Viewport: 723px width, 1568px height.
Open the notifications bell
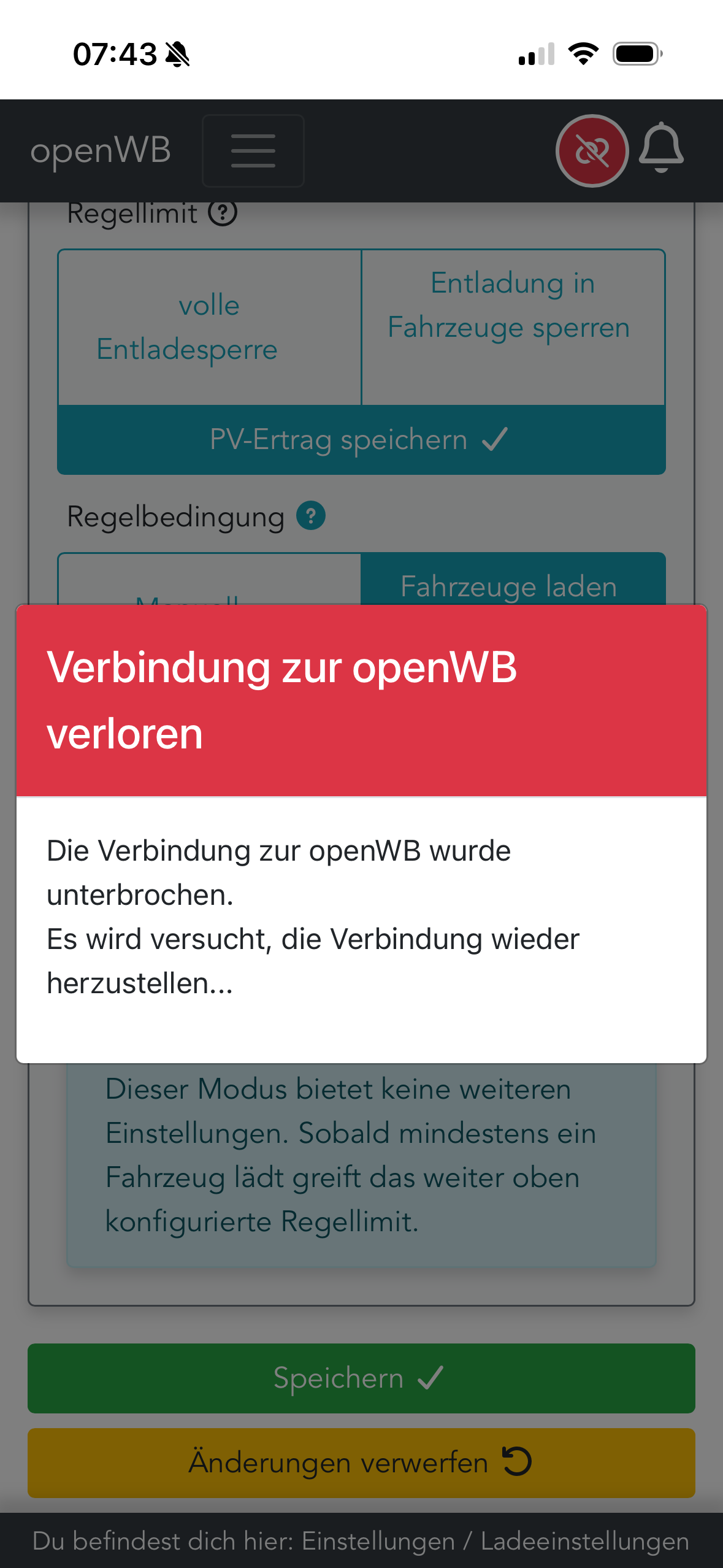coord(661,148)
